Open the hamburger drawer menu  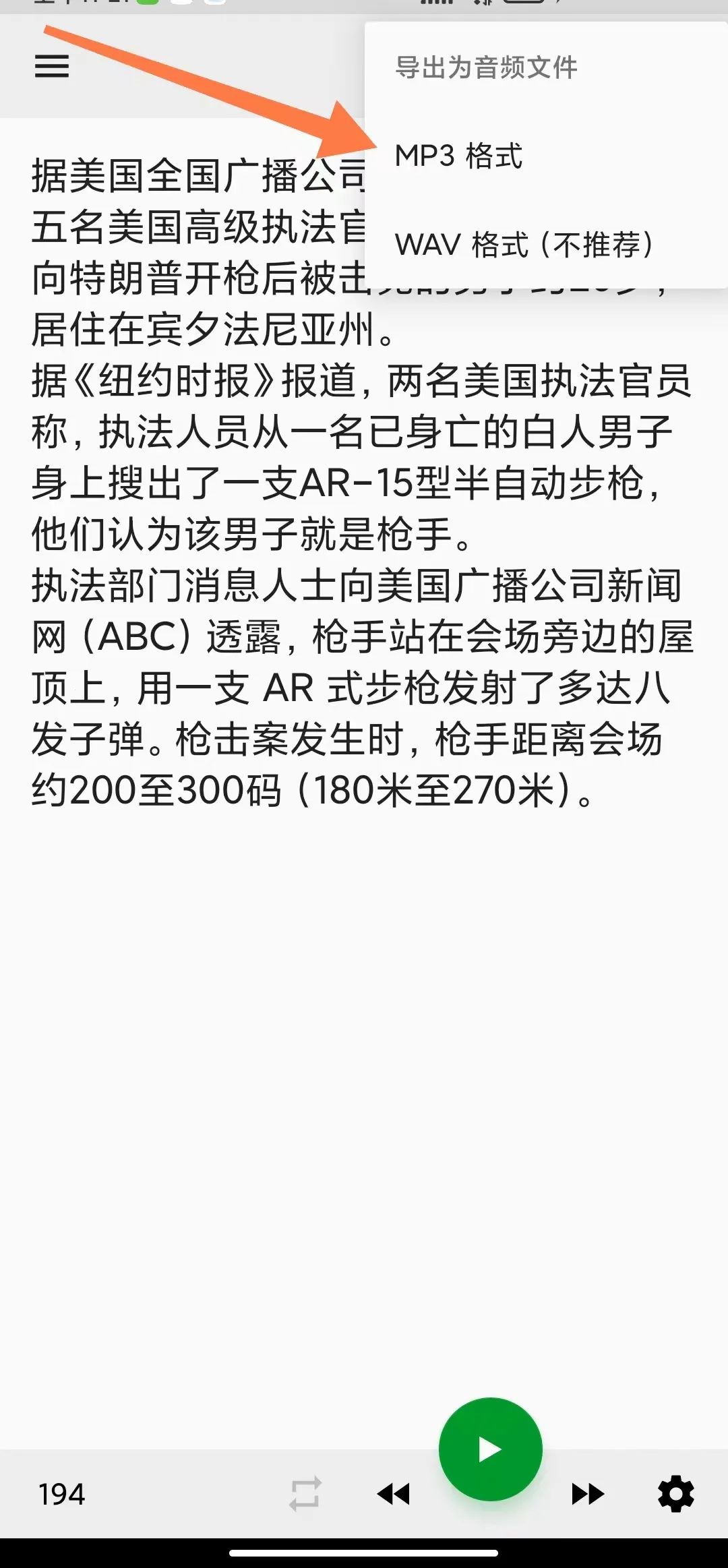click(52, 66)
